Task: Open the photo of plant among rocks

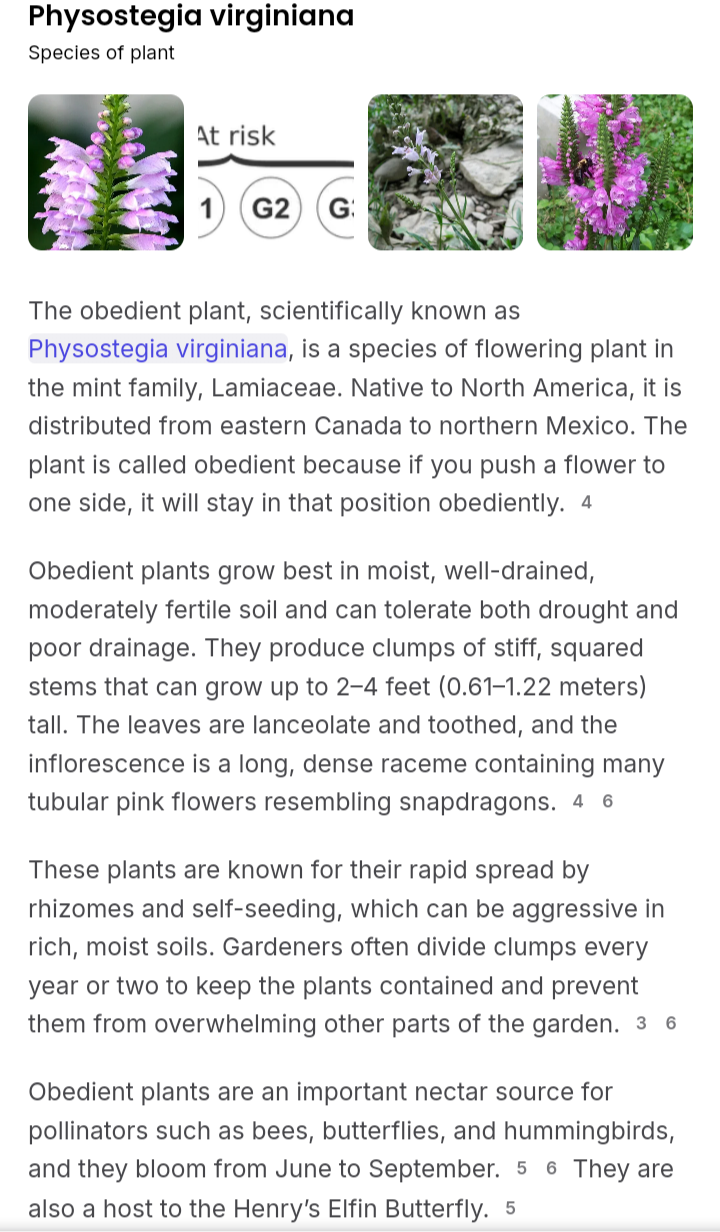Action: (445, 172)
